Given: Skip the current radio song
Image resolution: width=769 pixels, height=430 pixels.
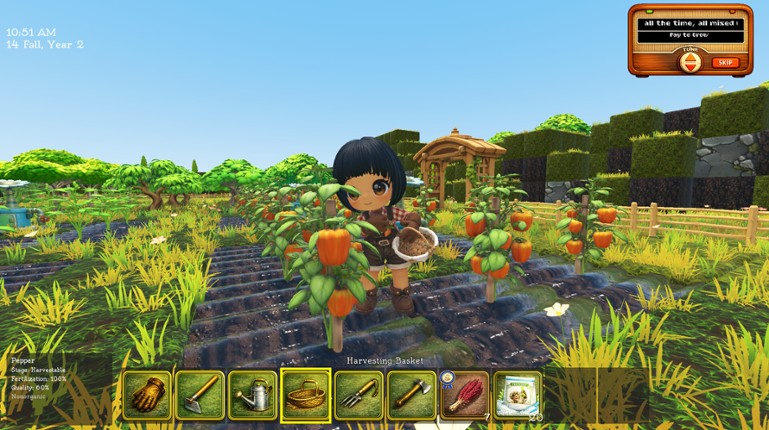Looking at the screenshot, I should (726, 62).
